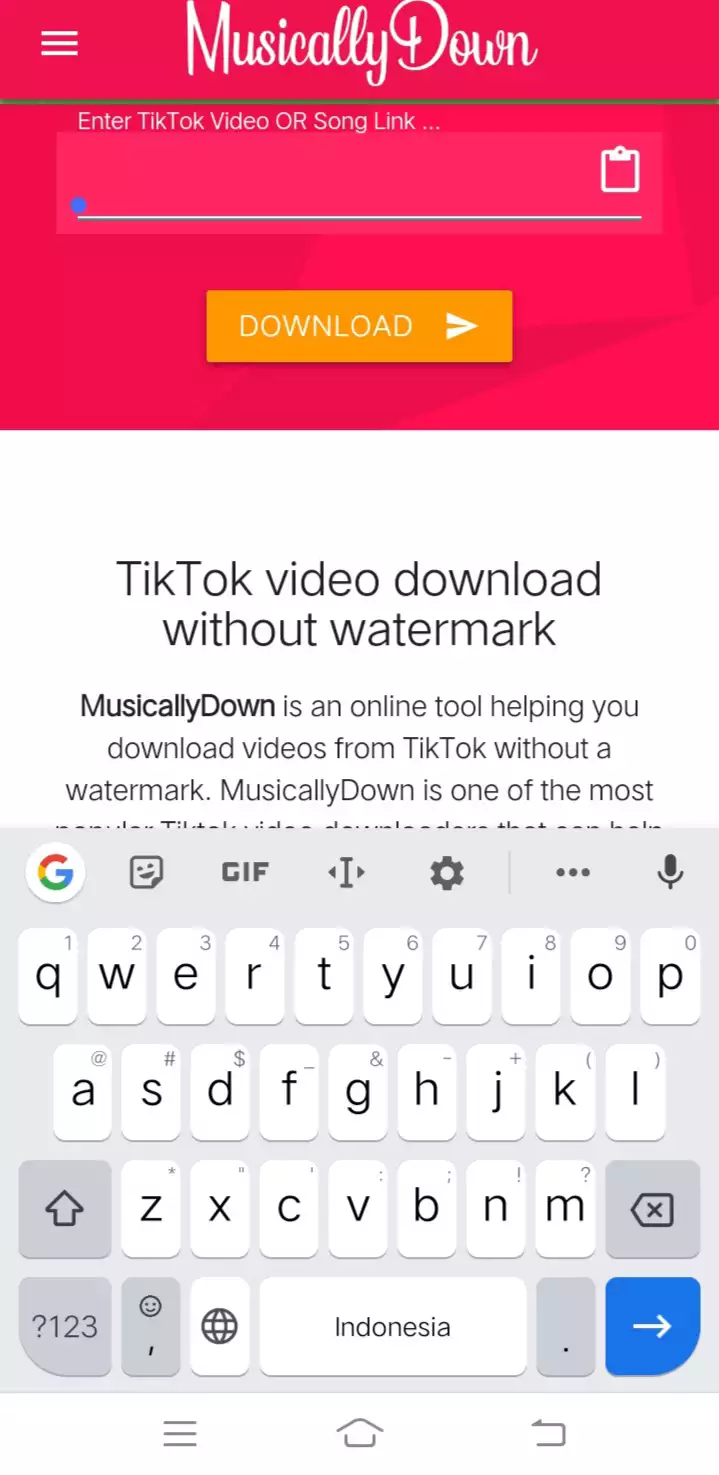Hit the backspace key
The width and height of the screenshot is (719, 1475).
[652, 1210]
